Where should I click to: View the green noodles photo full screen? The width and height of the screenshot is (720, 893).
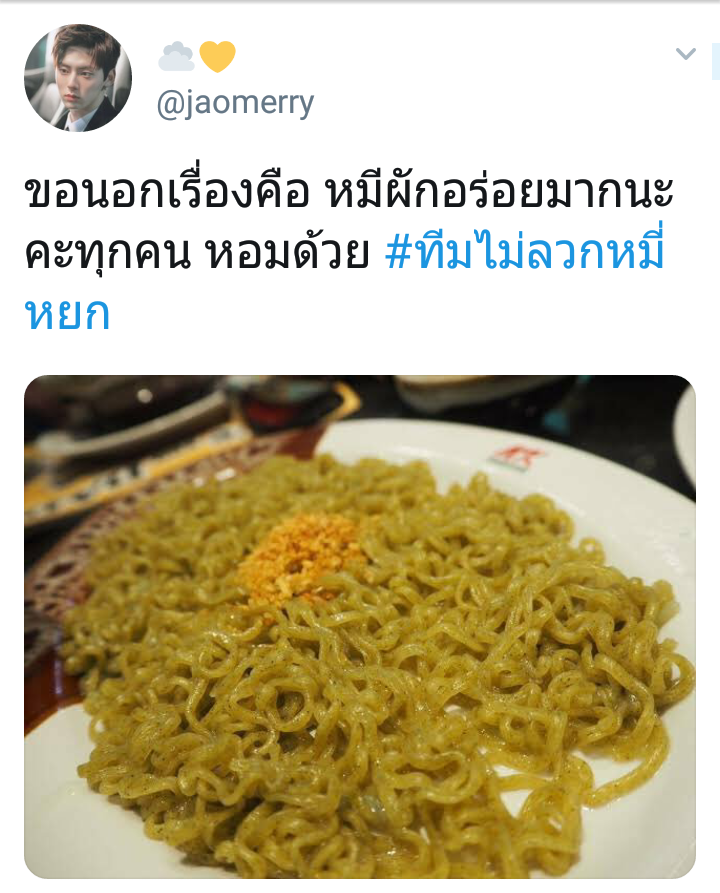[360, 626]
